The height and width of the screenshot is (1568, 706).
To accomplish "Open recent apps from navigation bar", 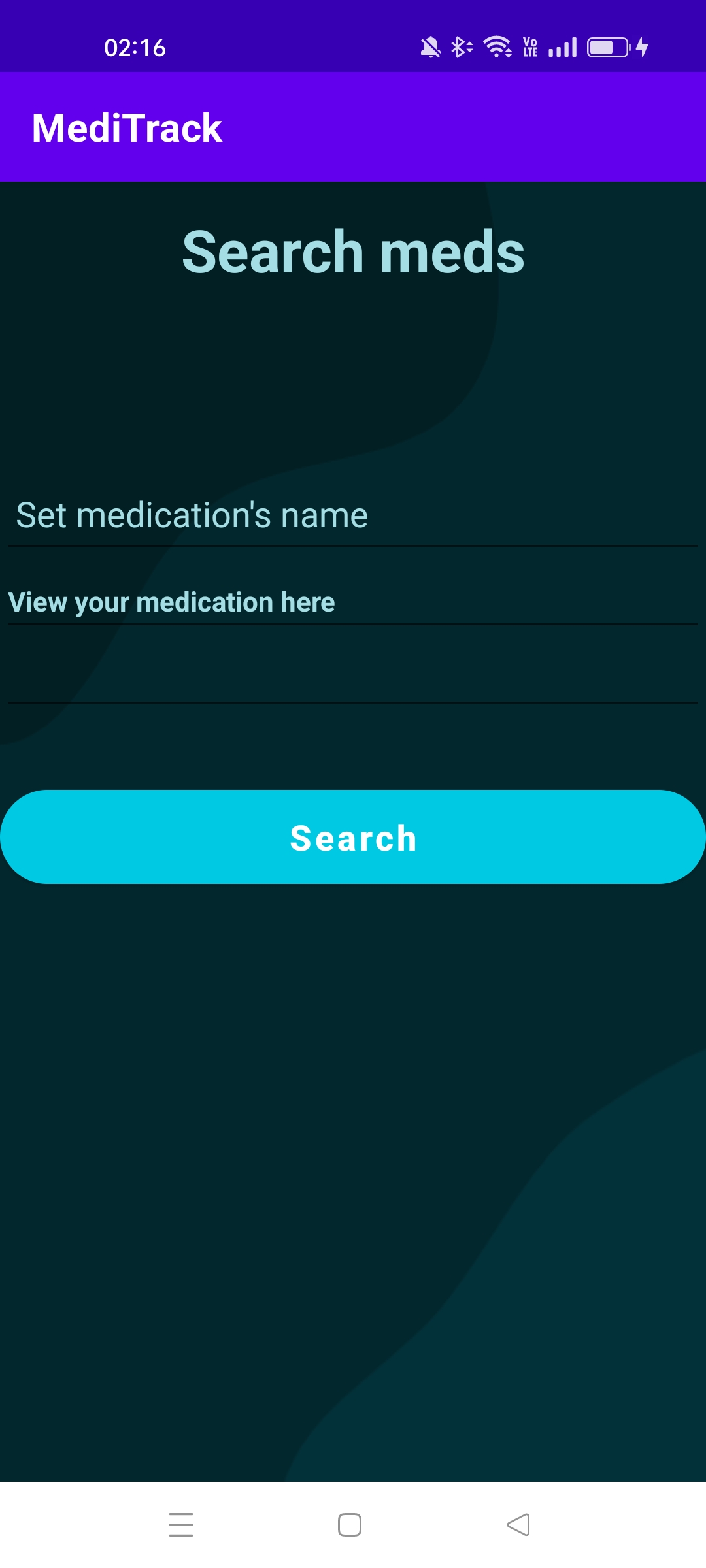I will [x=181, y=1526].
